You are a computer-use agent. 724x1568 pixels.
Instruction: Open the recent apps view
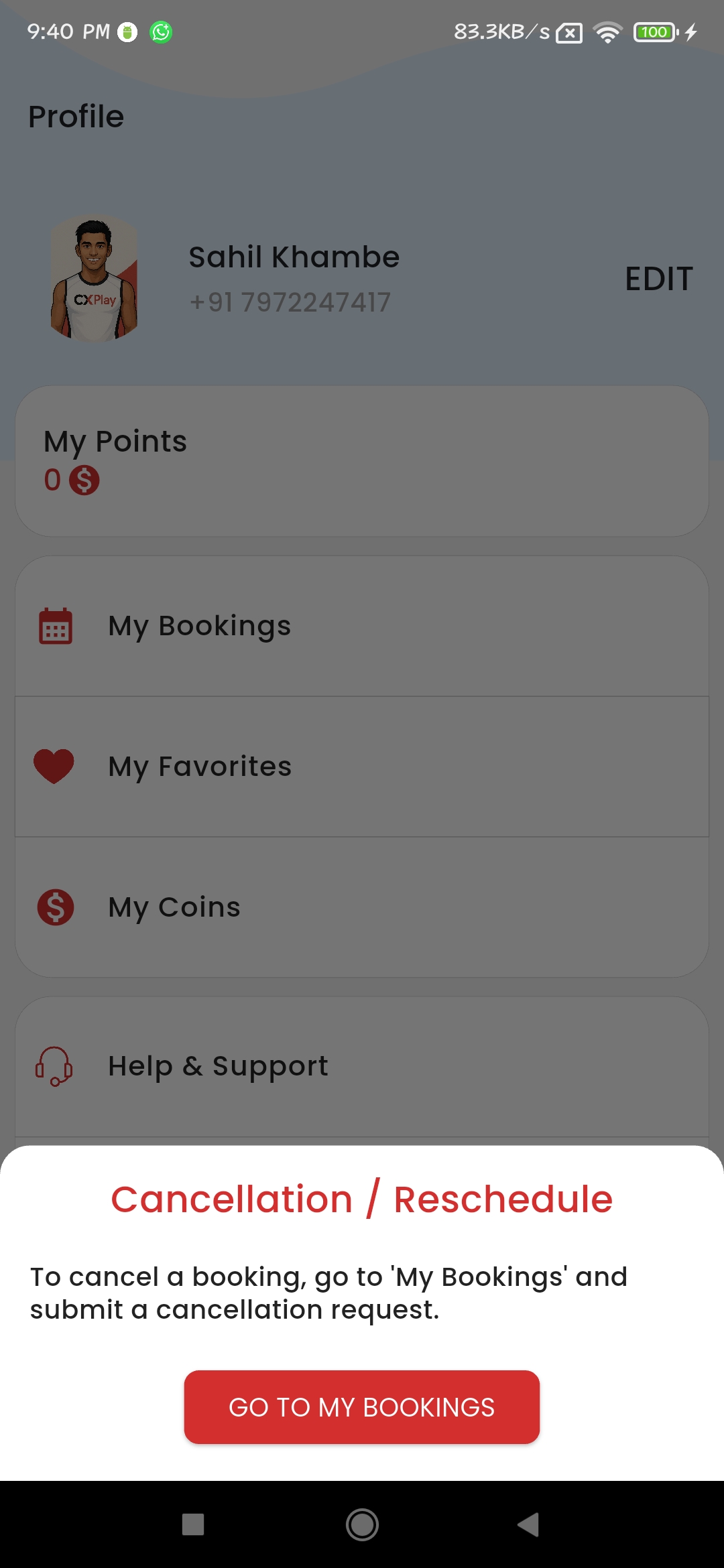coord(193,1524)
